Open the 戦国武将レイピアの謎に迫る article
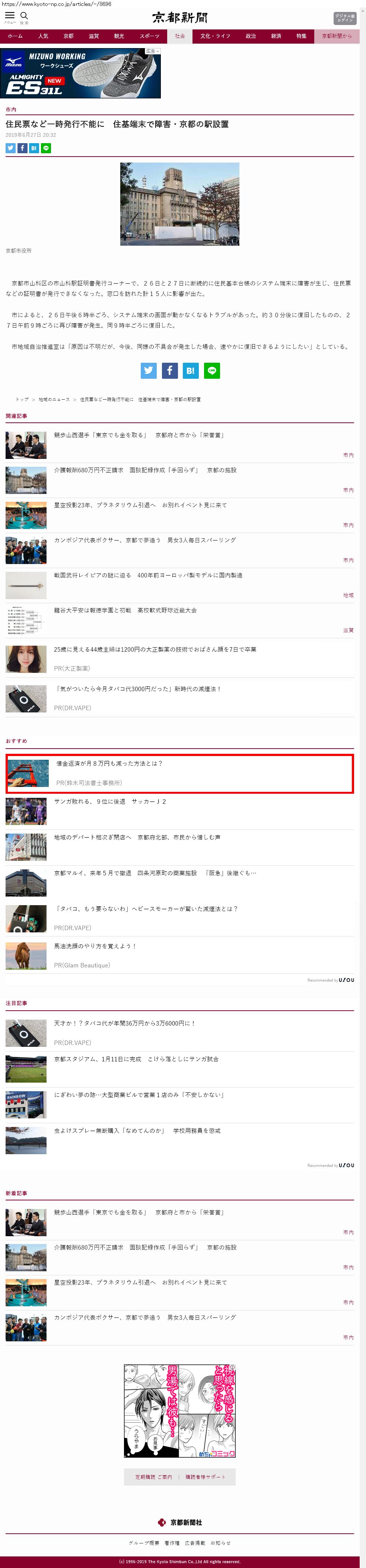Viewport: 366px width, 1568px height. point(148,574)
